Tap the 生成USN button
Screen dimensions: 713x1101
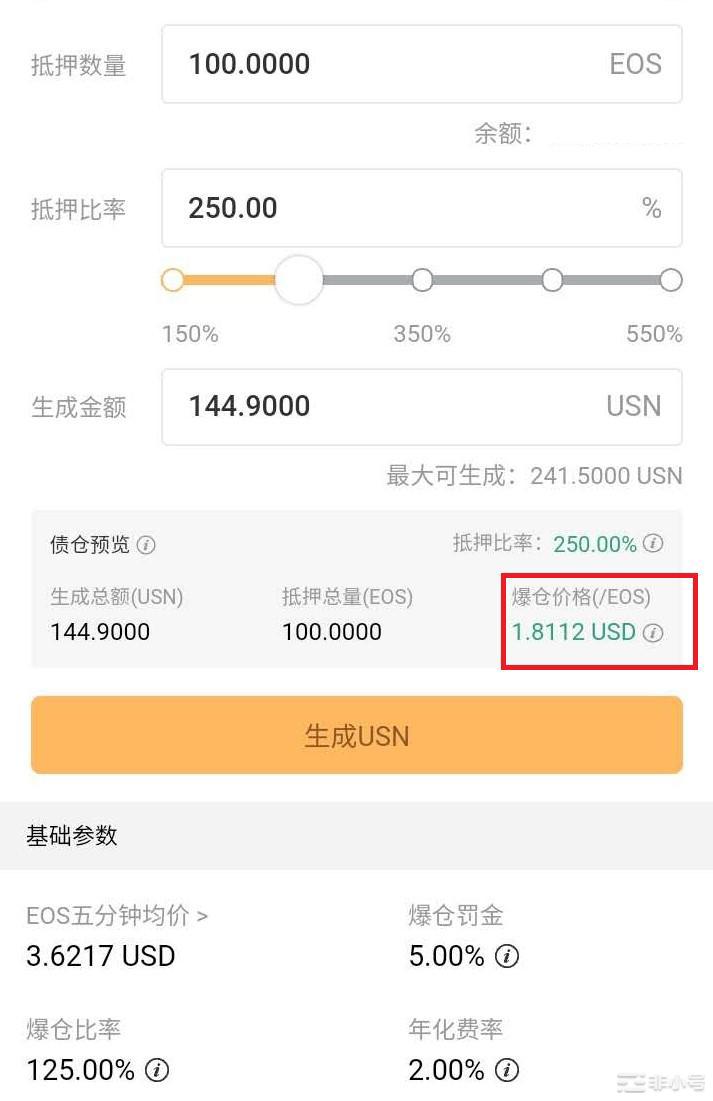[x=356, y=736]
